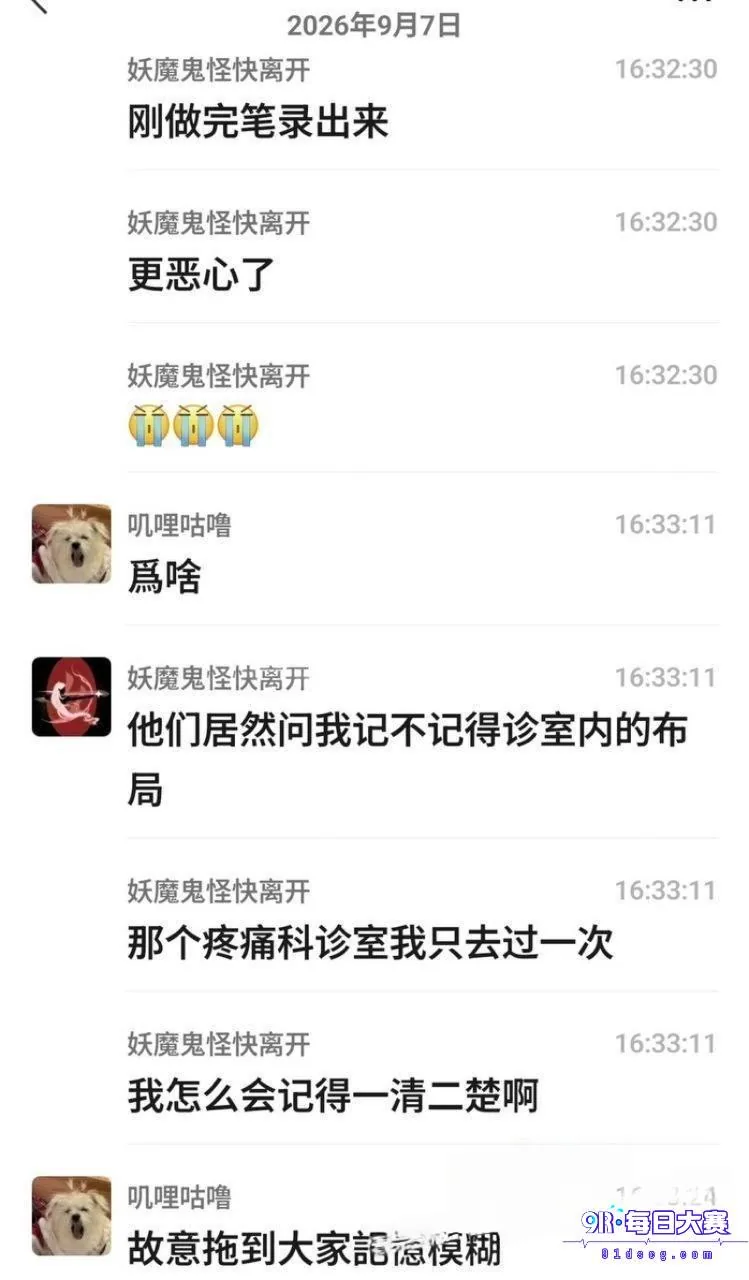749x1280 pixels.
Task: Tap 叽哩咕噜's avatar beside the 故意拖到 message
Action: pos(71,1216)
